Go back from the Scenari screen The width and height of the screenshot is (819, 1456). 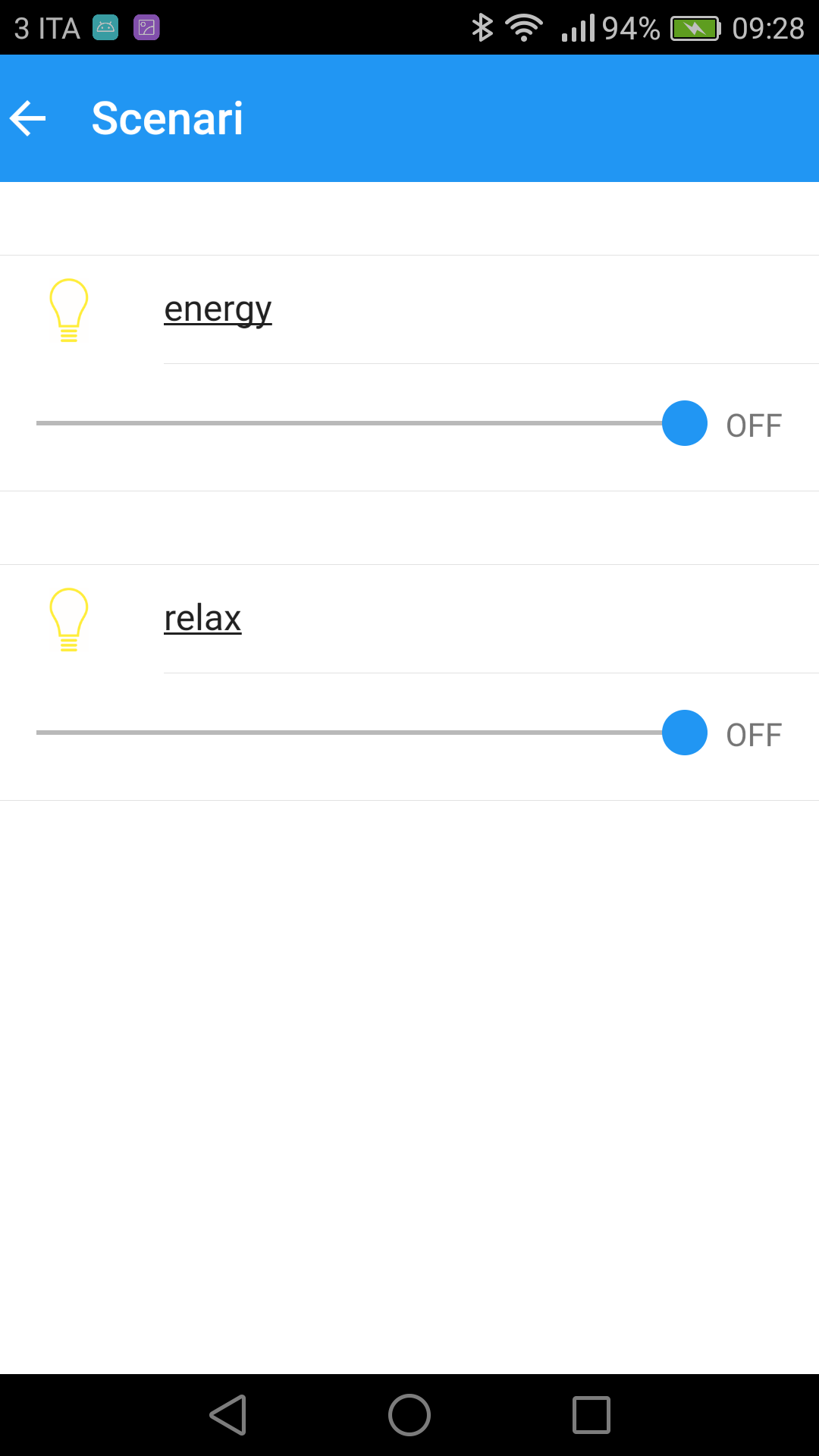(29, 119)
